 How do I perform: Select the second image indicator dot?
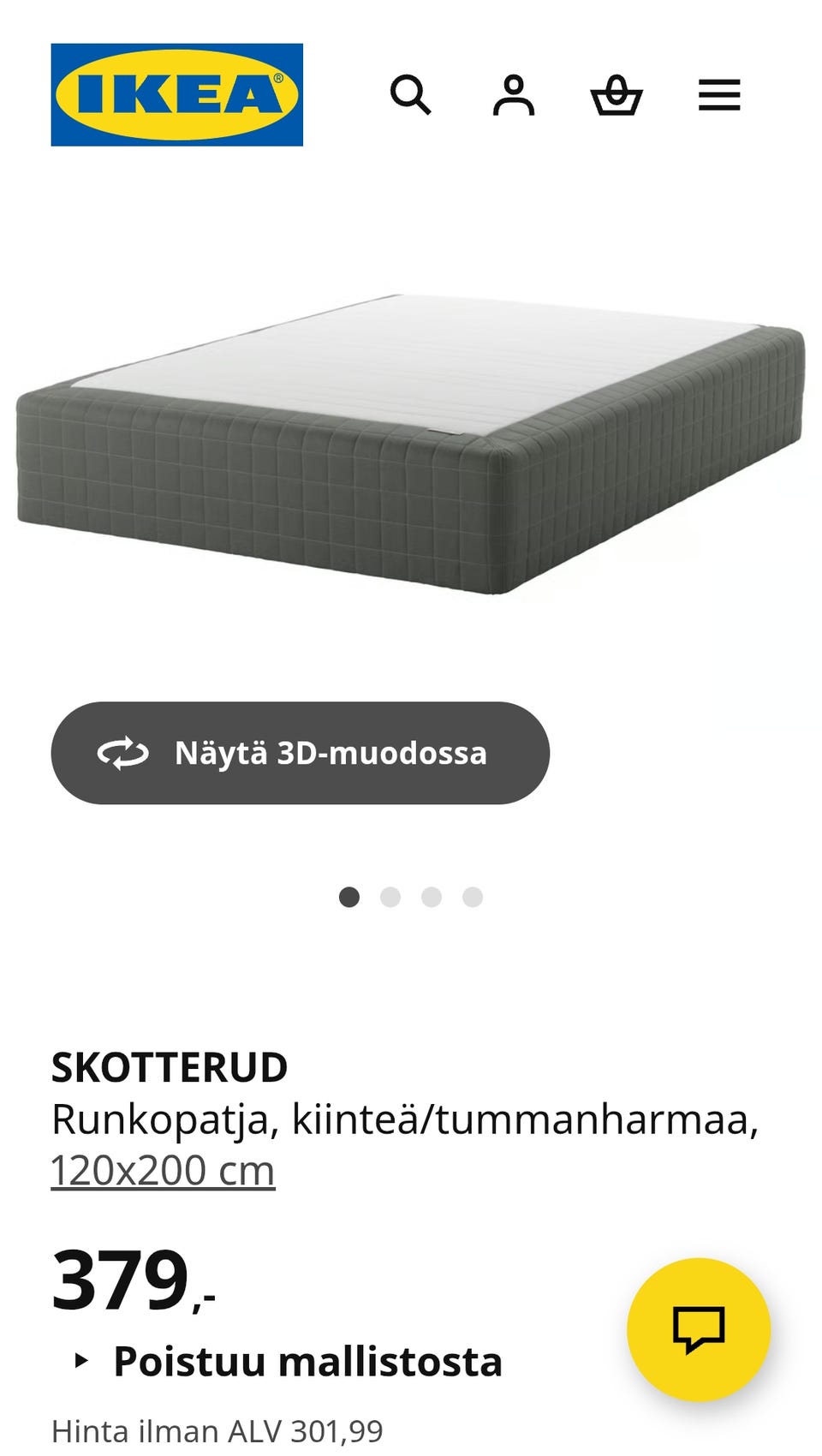pyautogui.click(x=390, y=897)
